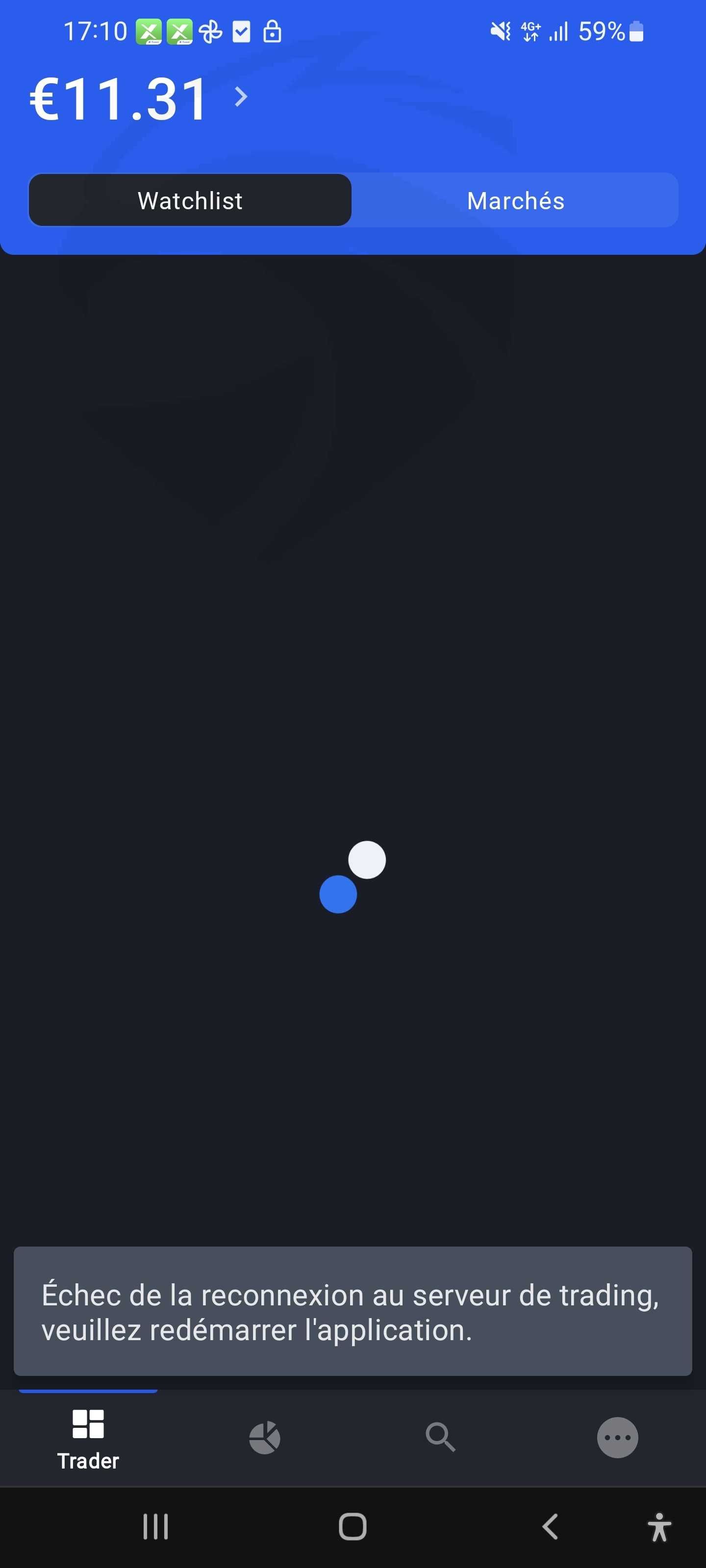Switch to the Marchés tab

[515, 200]
